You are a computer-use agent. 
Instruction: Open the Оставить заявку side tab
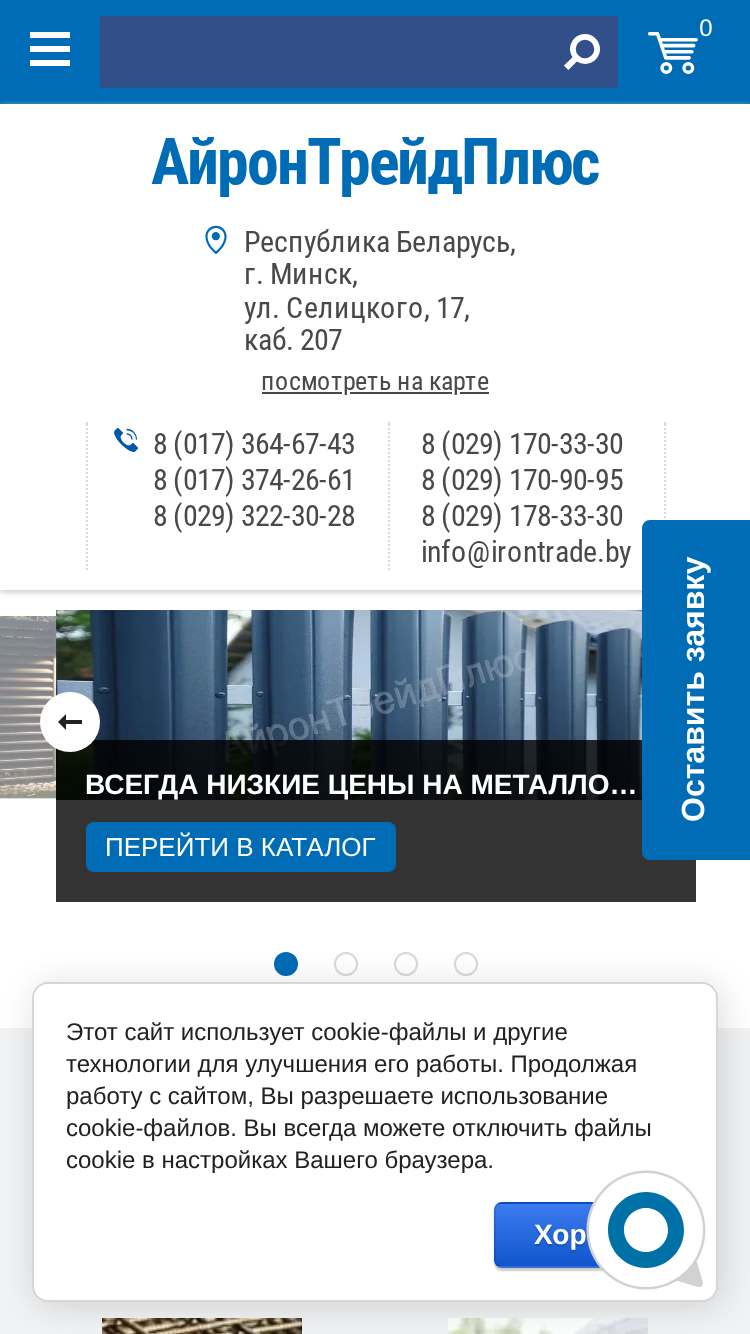coord(696,690)
